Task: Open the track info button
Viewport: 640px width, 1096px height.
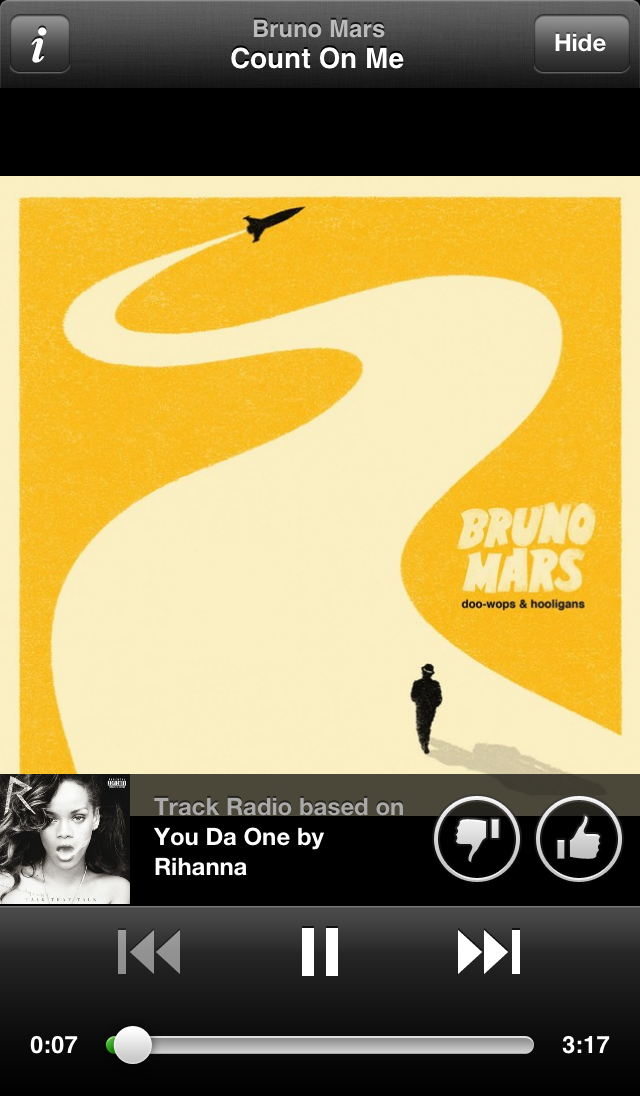Action: click(40, 44)
